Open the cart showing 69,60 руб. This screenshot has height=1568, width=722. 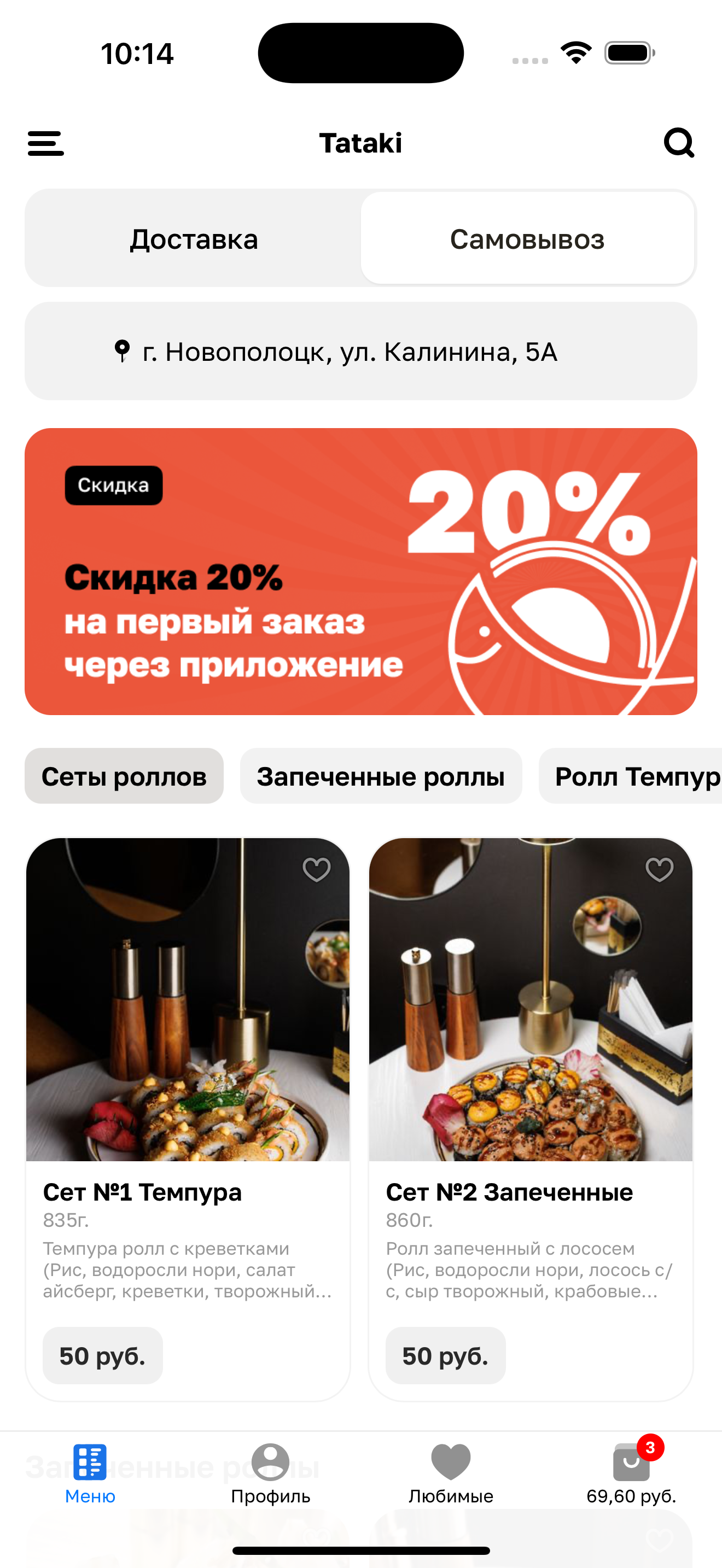point(631,1473)
